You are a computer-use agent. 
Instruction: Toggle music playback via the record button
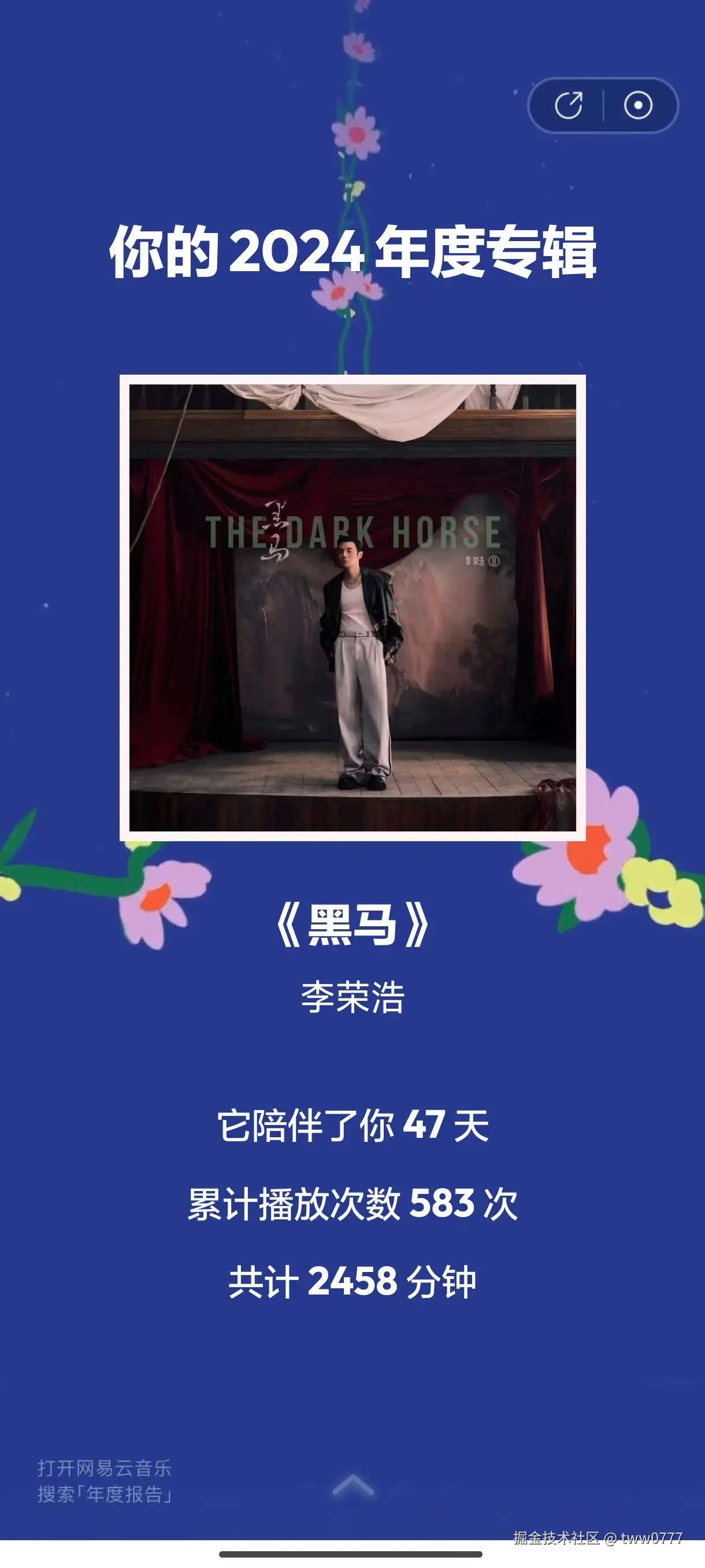point(638,105)
